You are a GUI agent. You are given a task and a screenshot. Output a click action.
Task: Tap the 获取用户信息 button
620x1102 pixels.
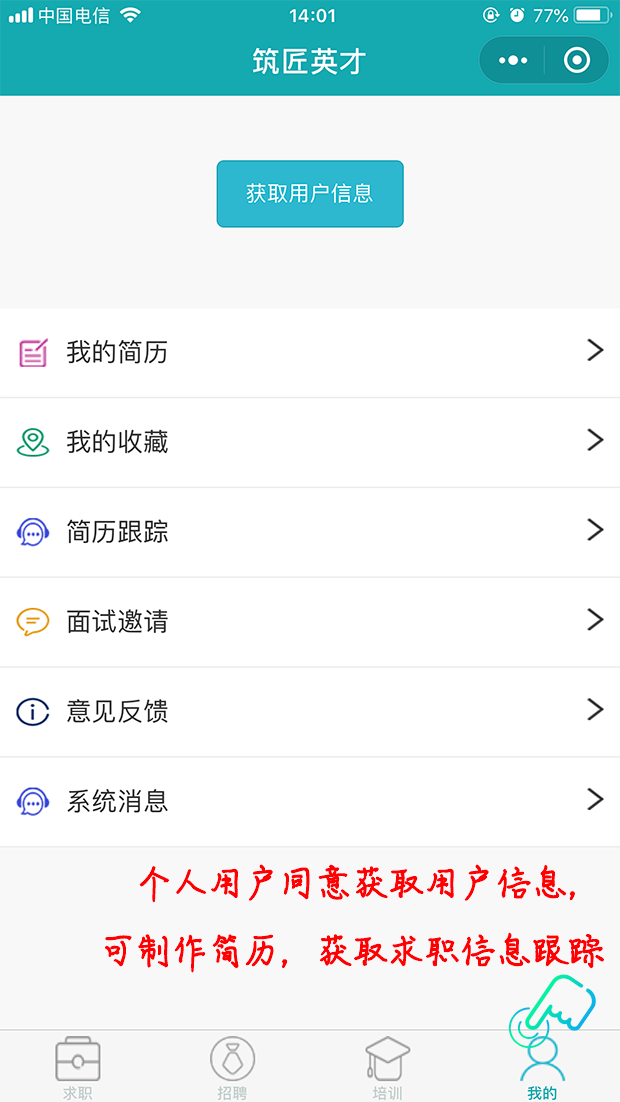click(310, 194)
